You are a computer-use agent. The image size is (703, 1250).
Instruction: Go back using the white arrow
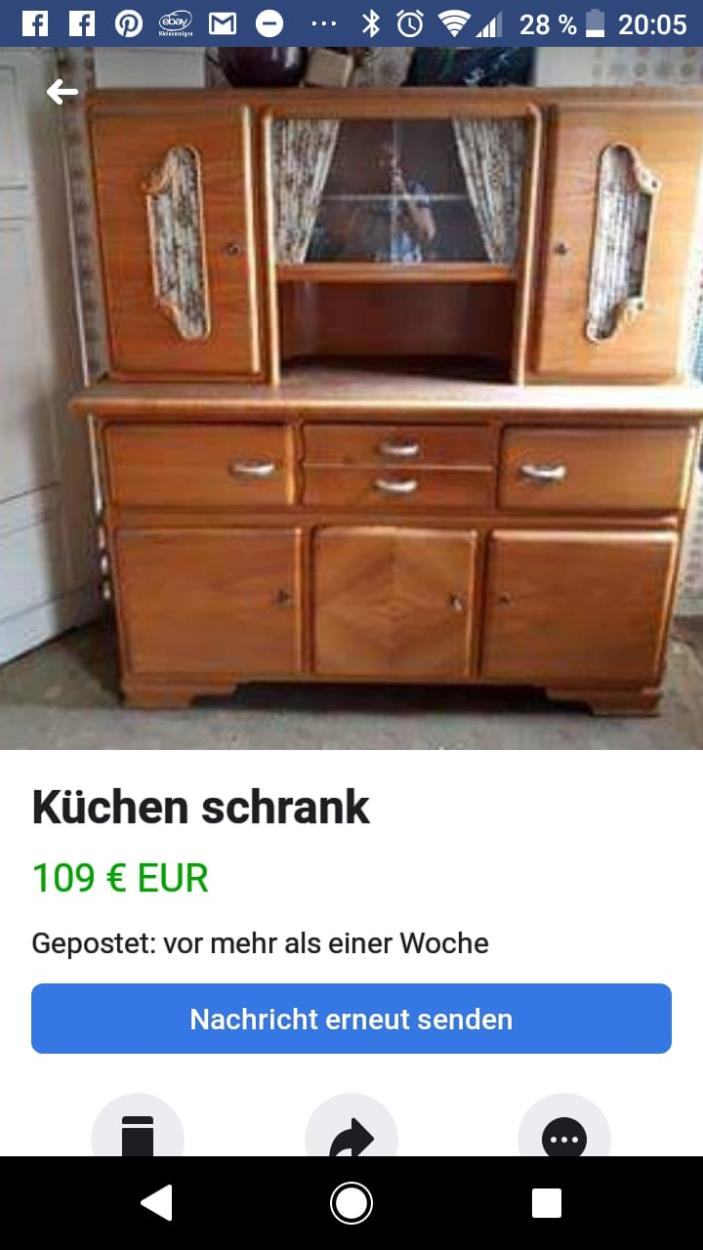tap(62, 92)
